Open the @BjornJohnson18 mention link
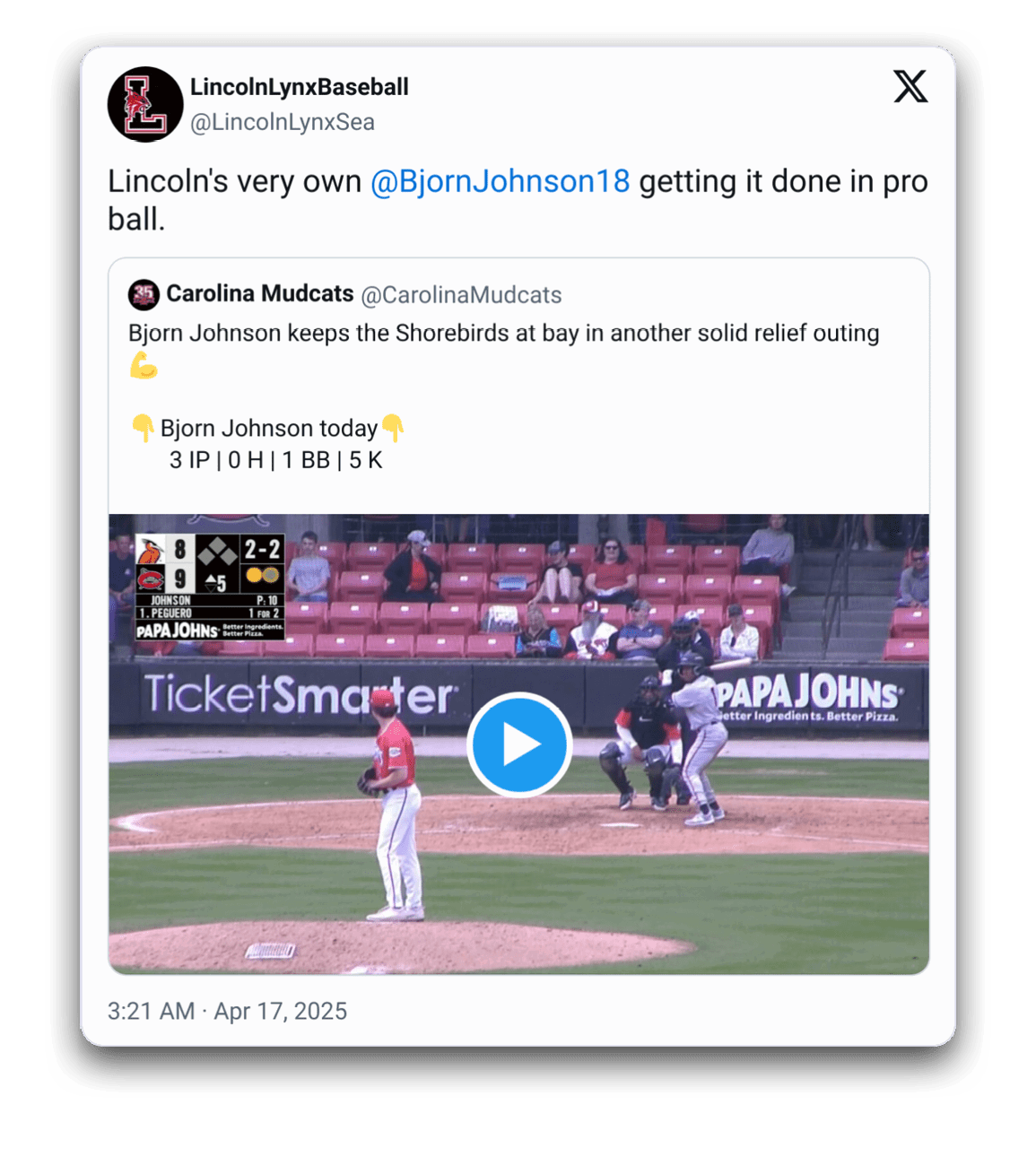Image resolution: width=1036 pixels, height=1157 pixels. click(x=500, y=181)
